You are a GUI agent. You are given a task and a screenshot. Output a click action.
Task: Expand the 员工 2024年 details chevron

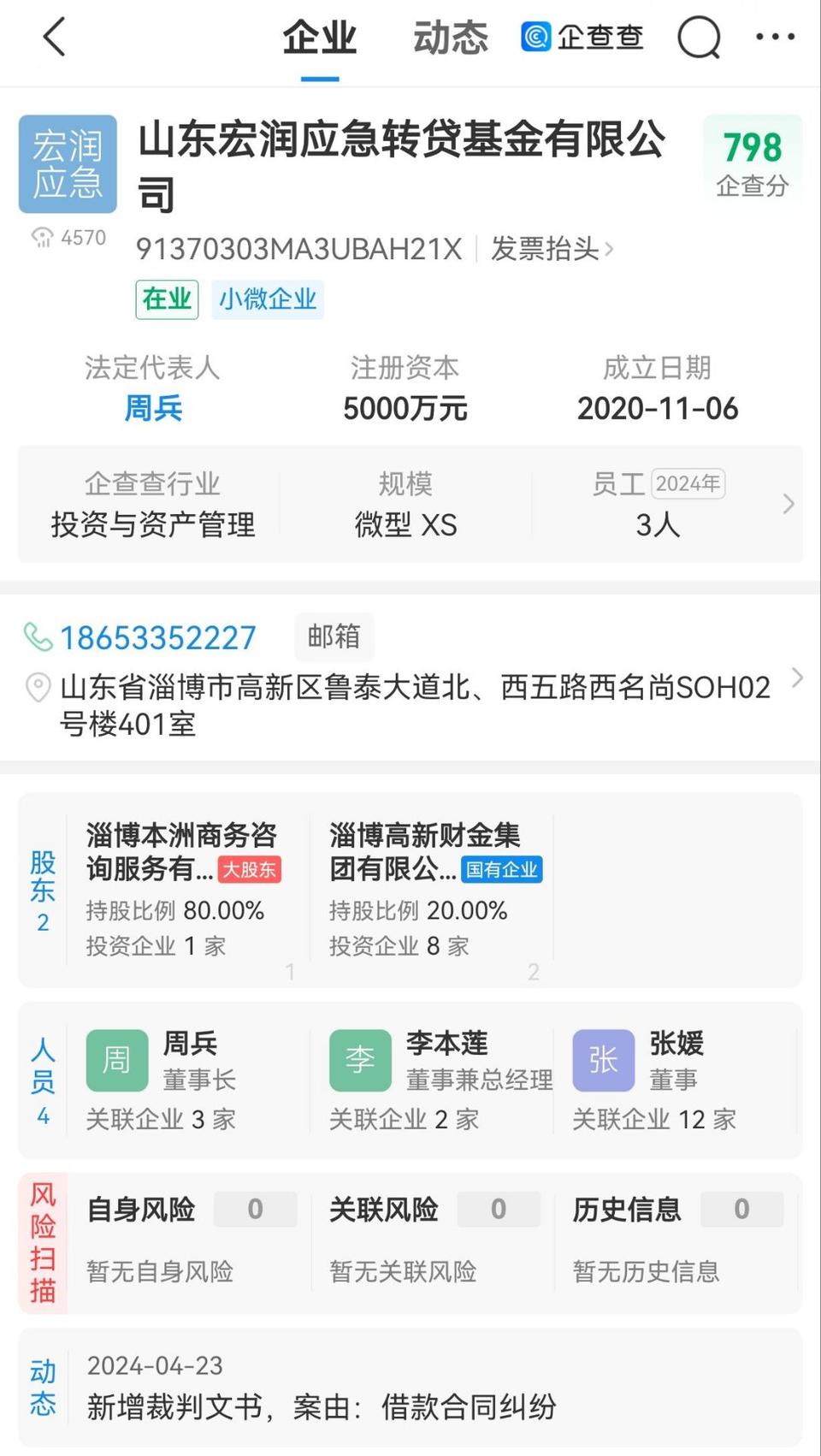pos(789,504)
